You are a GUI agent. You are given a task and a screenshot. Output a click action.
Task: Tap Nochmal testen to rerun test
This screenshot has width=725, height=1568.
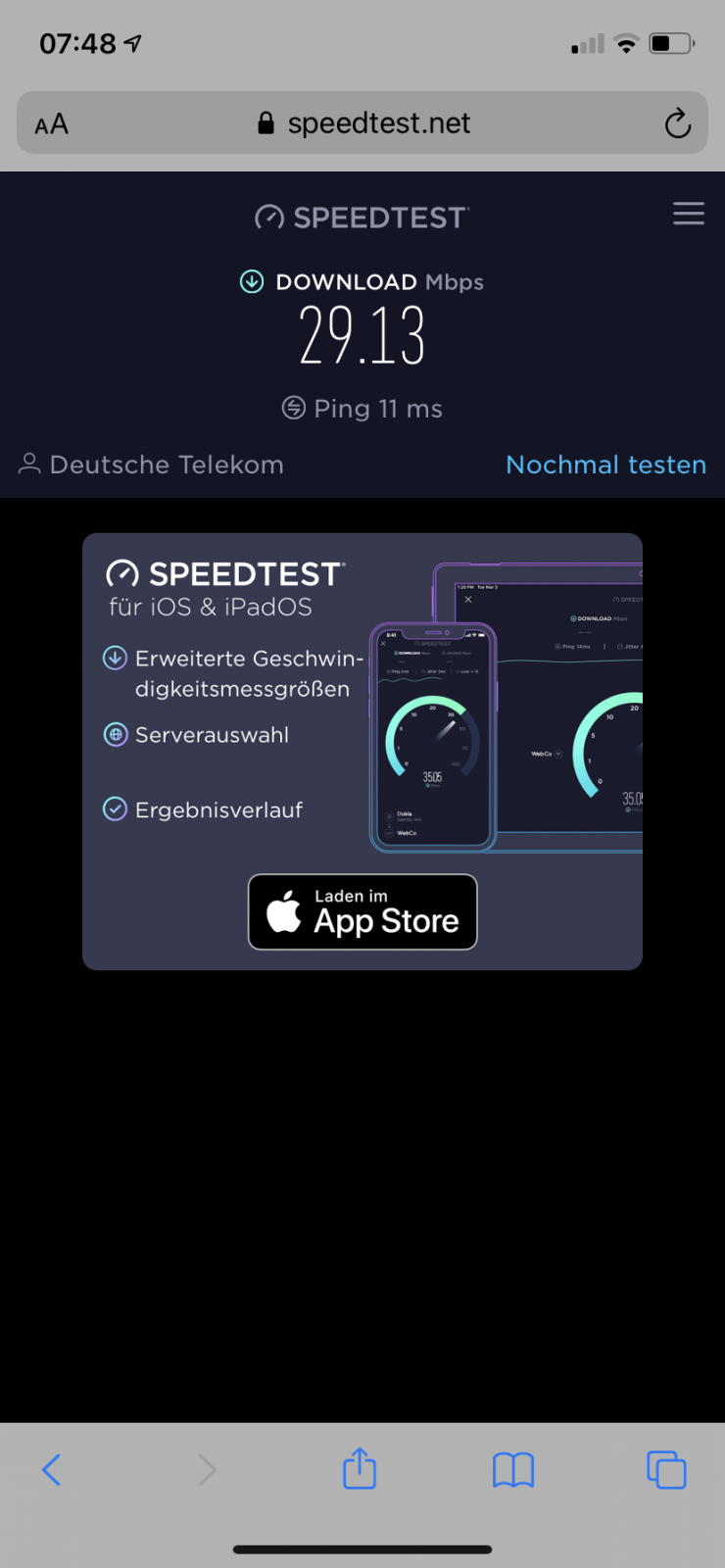tap(605, 465)
